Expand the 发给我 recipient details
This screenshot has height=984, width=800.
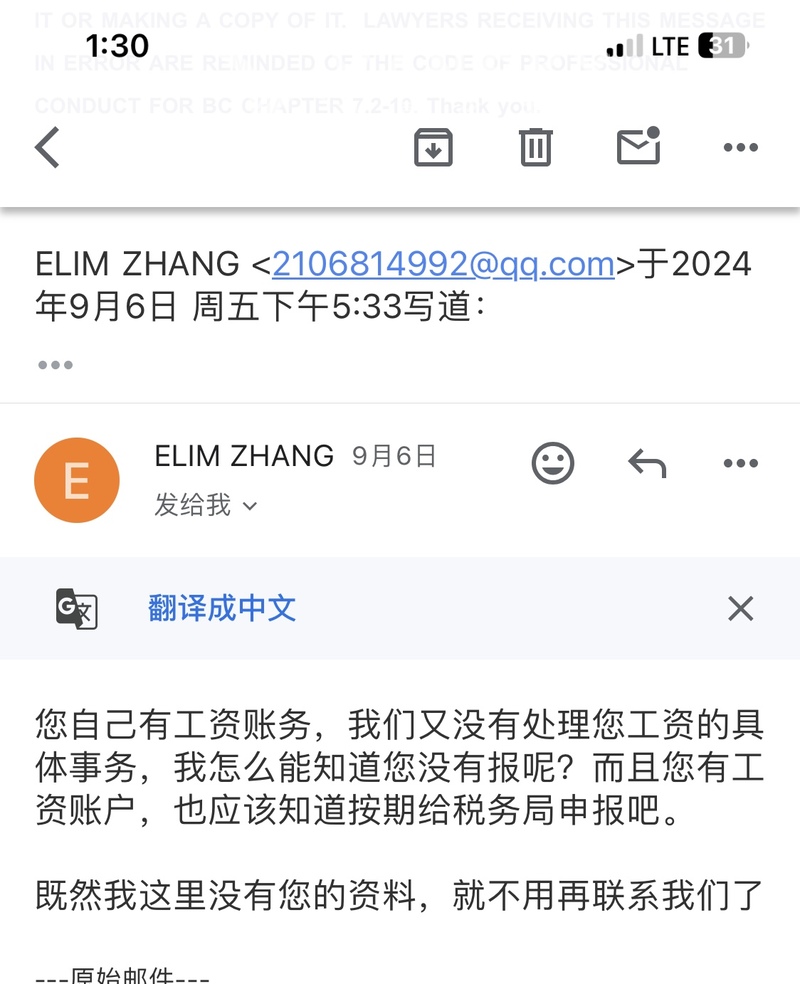[x=206, y=506]
